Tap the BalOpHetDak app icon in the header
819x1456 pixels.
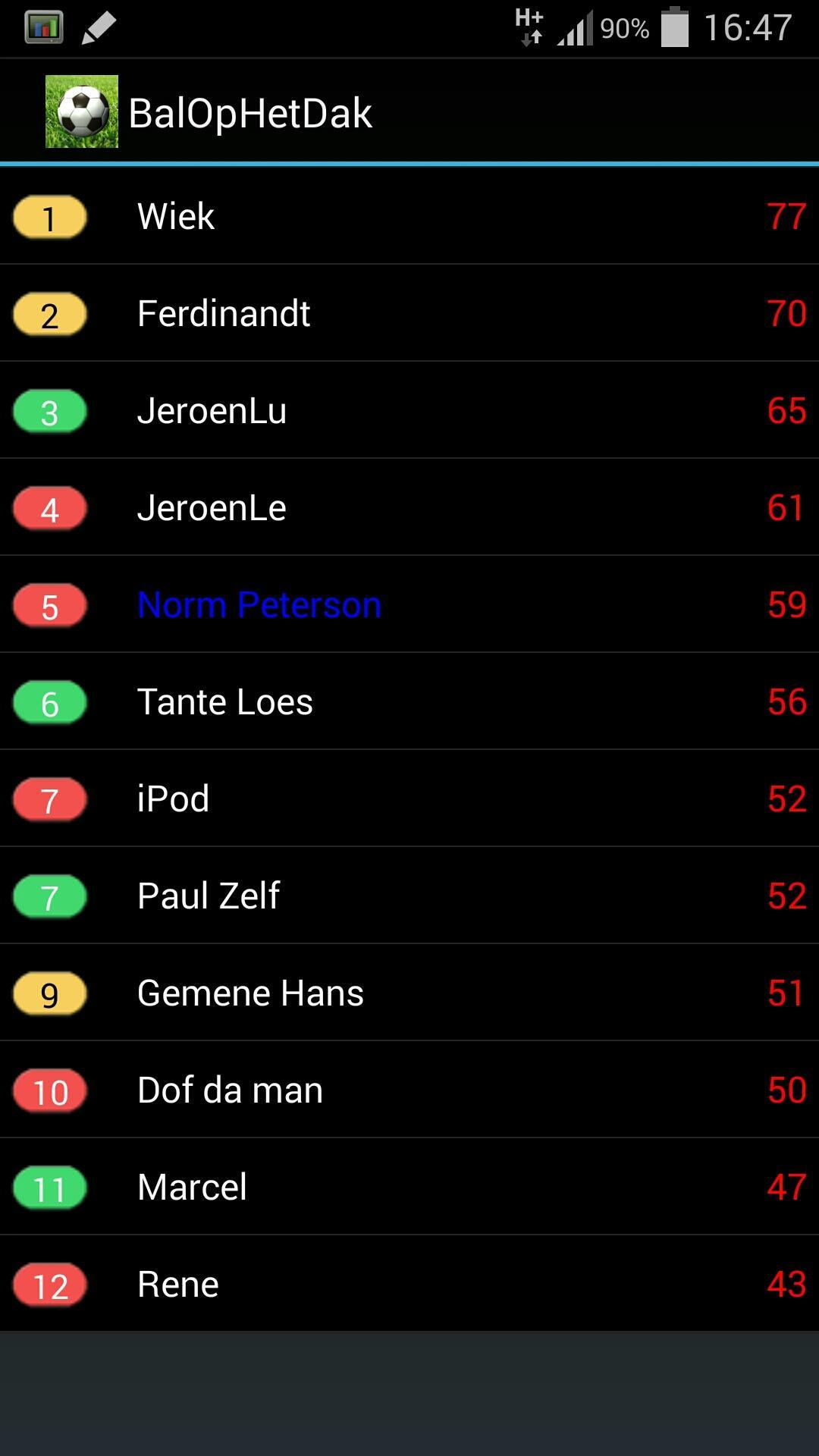[x=82, y=111]
